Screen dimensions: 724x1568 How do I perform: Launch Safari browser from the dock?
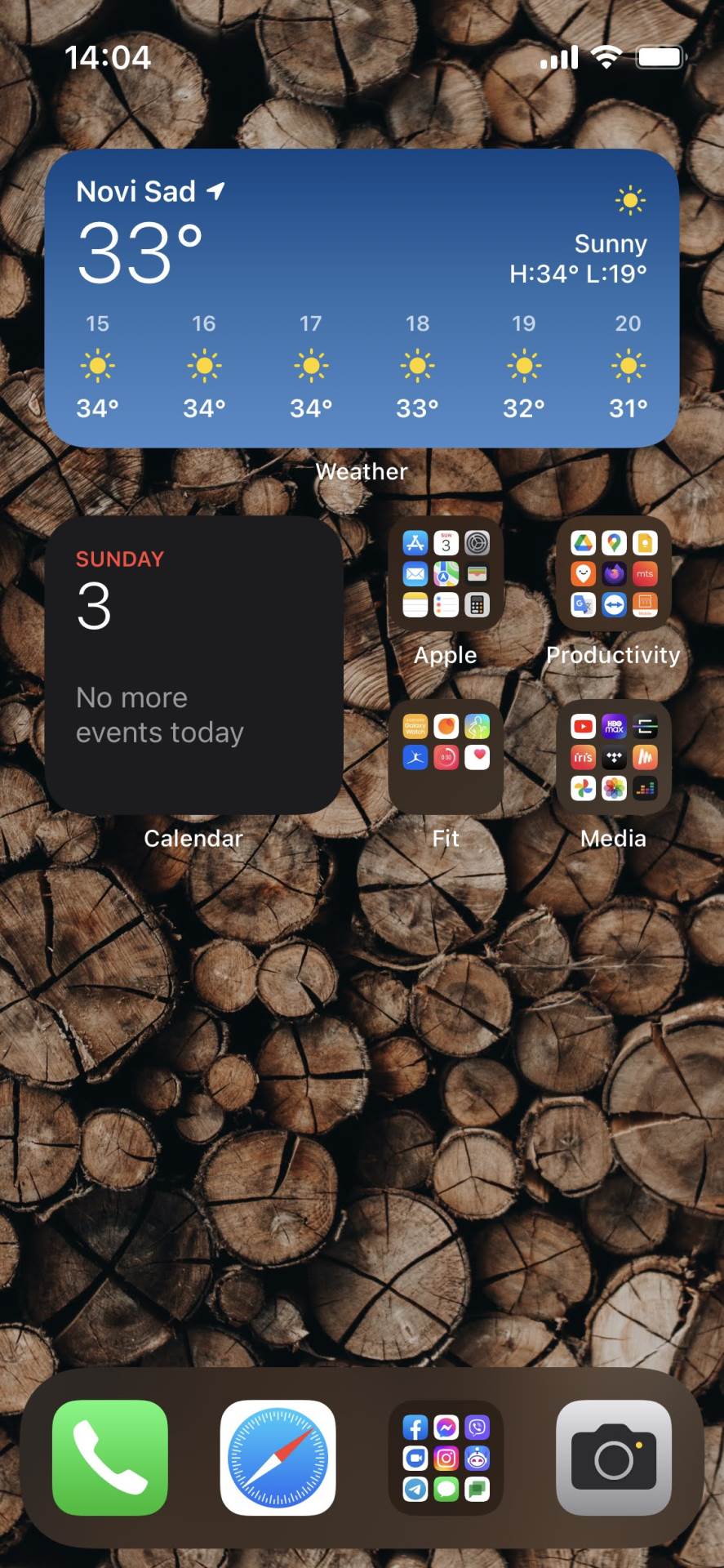coord(278,1458)
